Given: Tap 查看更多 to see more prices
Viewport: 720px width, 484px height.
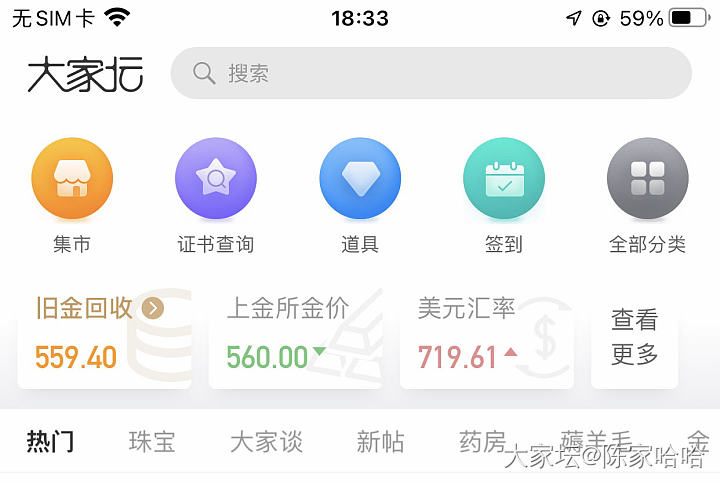Looking at the screenshot, I should [x=635, y=336].
